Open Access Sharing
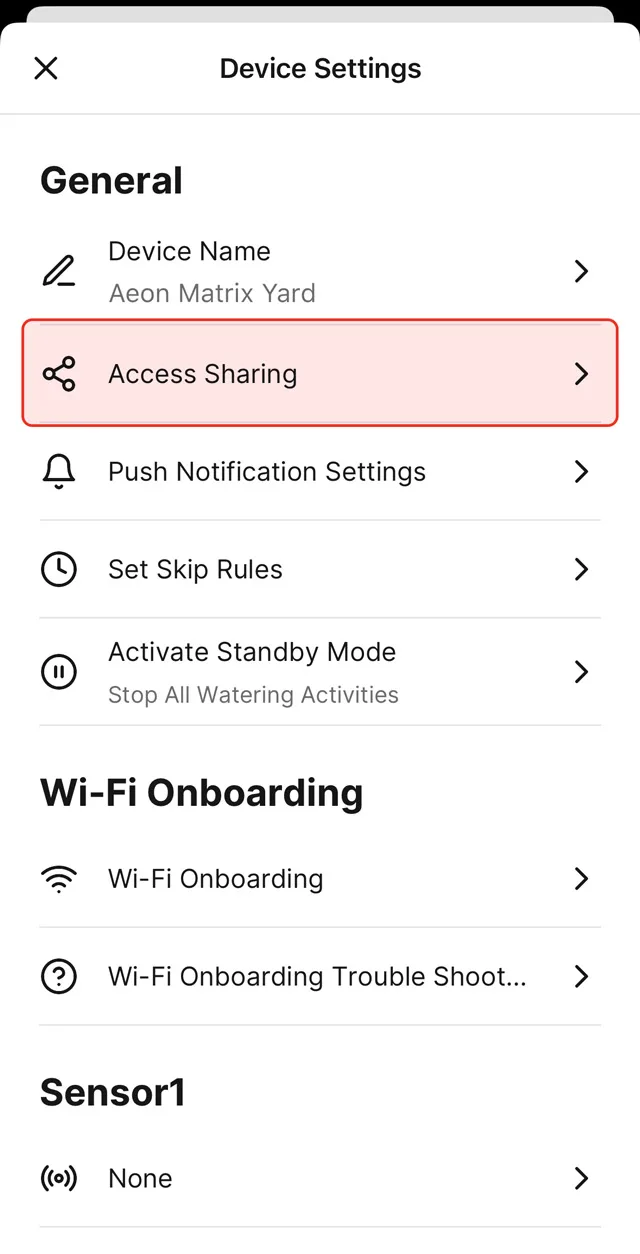The width and height of the screenshot is (640, 1254). (320, 374)
